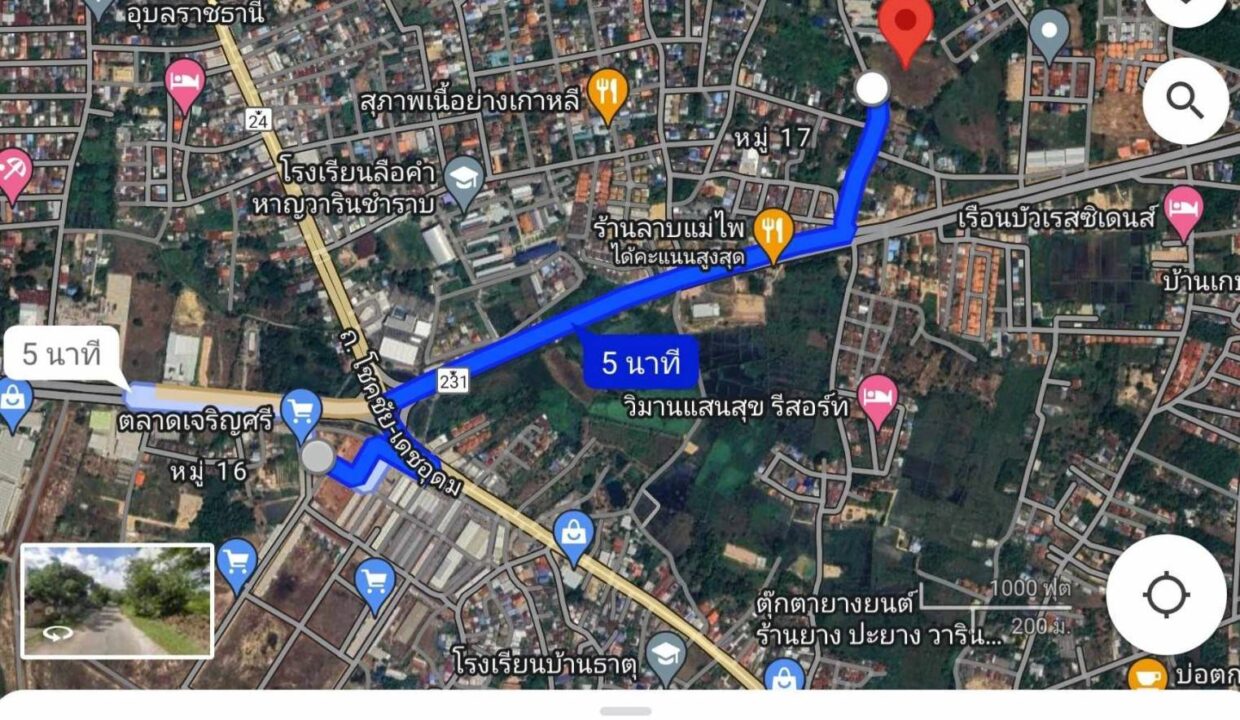The height and width of the screenshot is (720, 1240).
Task: Open เรือนบัวเรสซิเดนส์ hotel marker
Action: [1183, 210]
